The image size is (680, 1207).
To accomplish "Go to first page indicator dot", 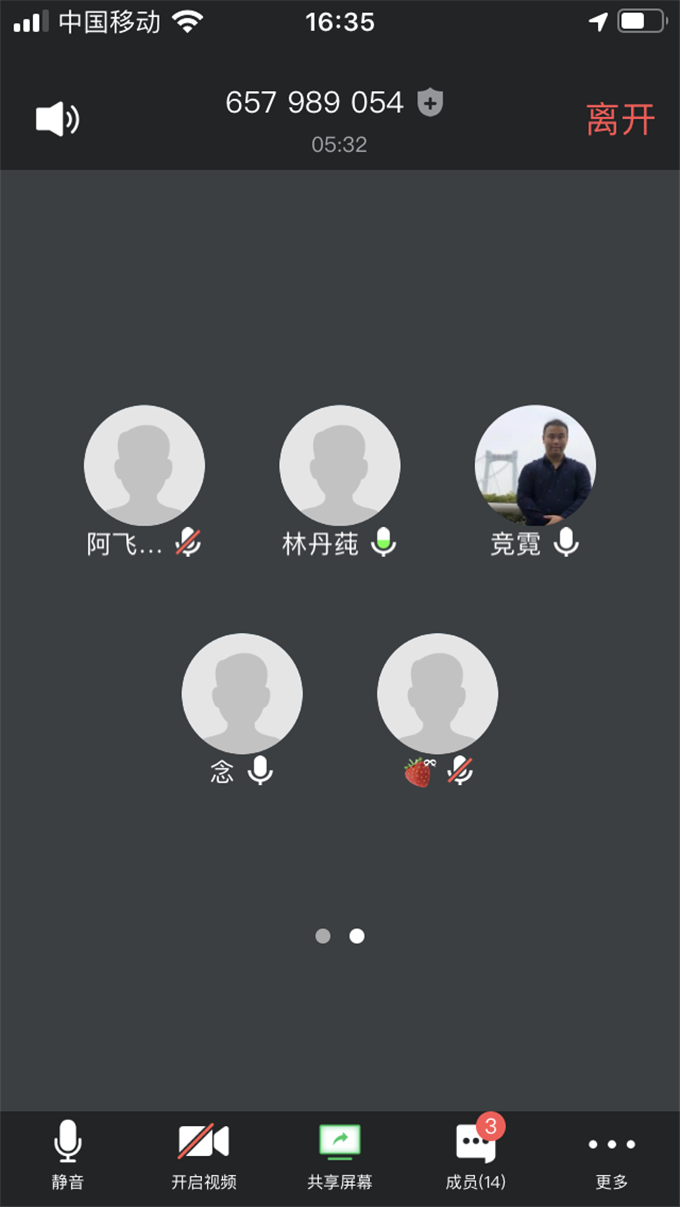I will pyautogui.click(x=323, y=936).
